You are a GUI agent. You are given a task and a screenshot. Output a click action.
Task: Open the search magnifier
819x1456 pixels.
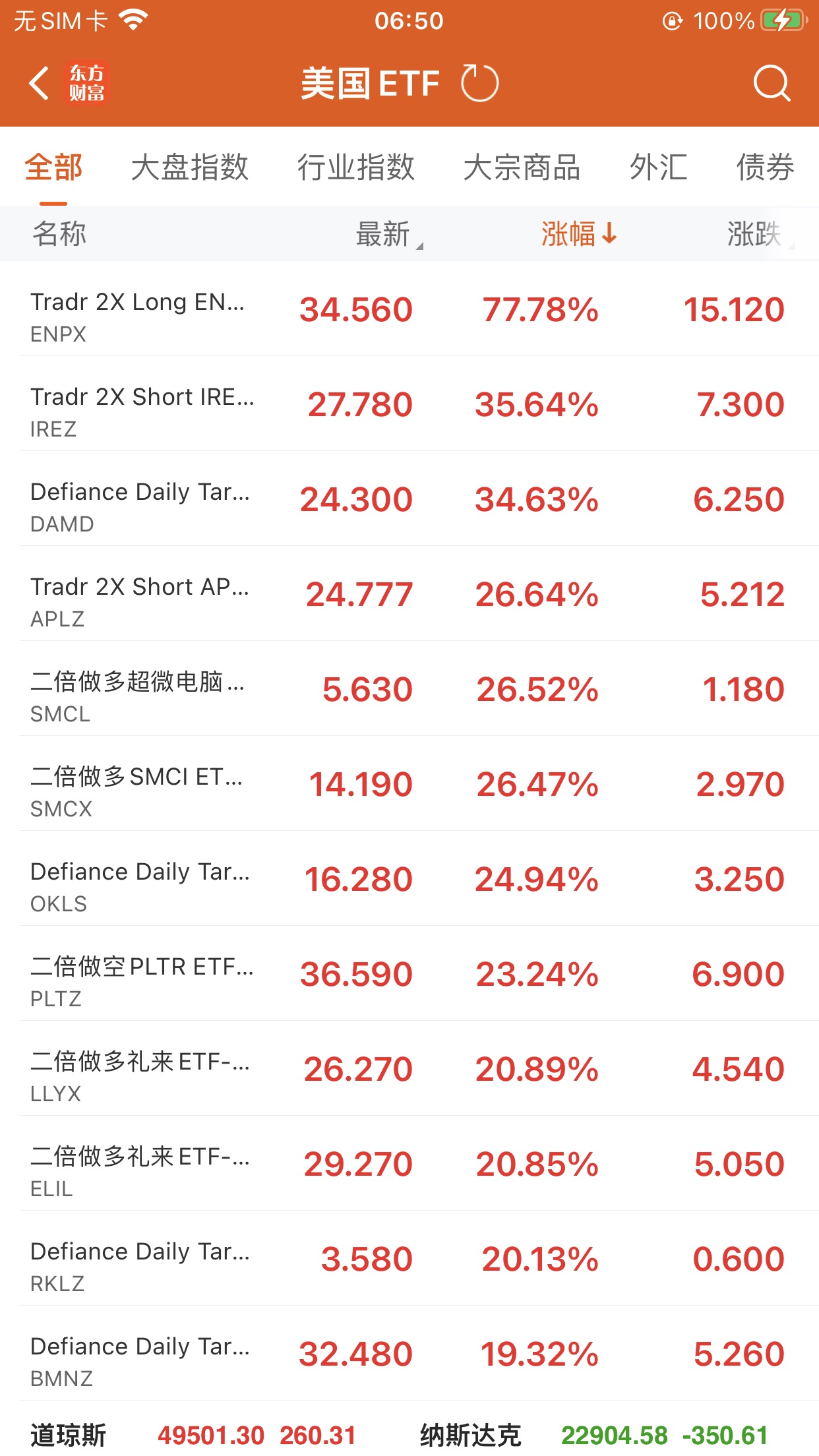[x=771, y=84]
